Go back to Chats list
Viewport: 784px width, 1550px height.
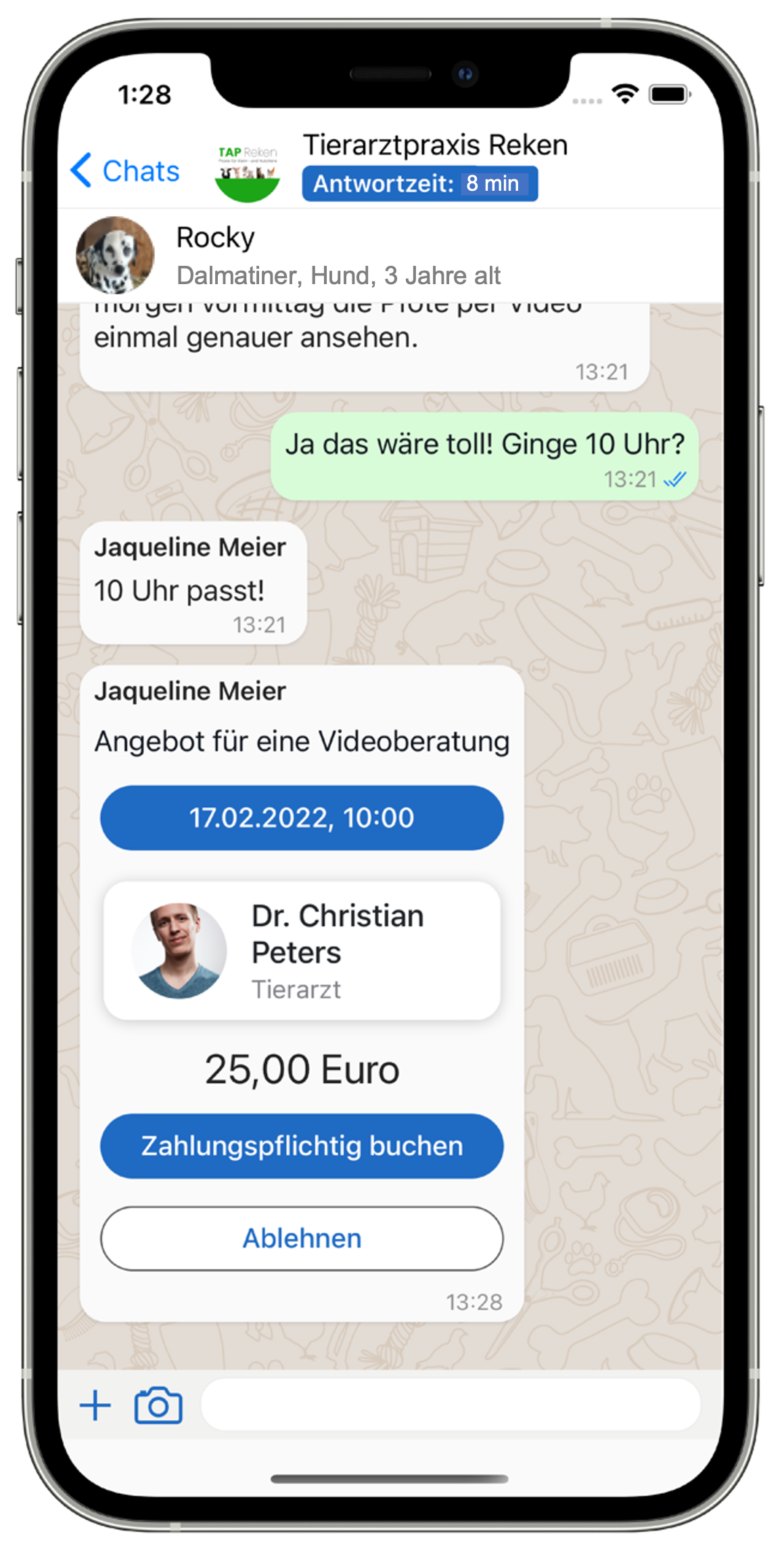click(x=125, y=170)
